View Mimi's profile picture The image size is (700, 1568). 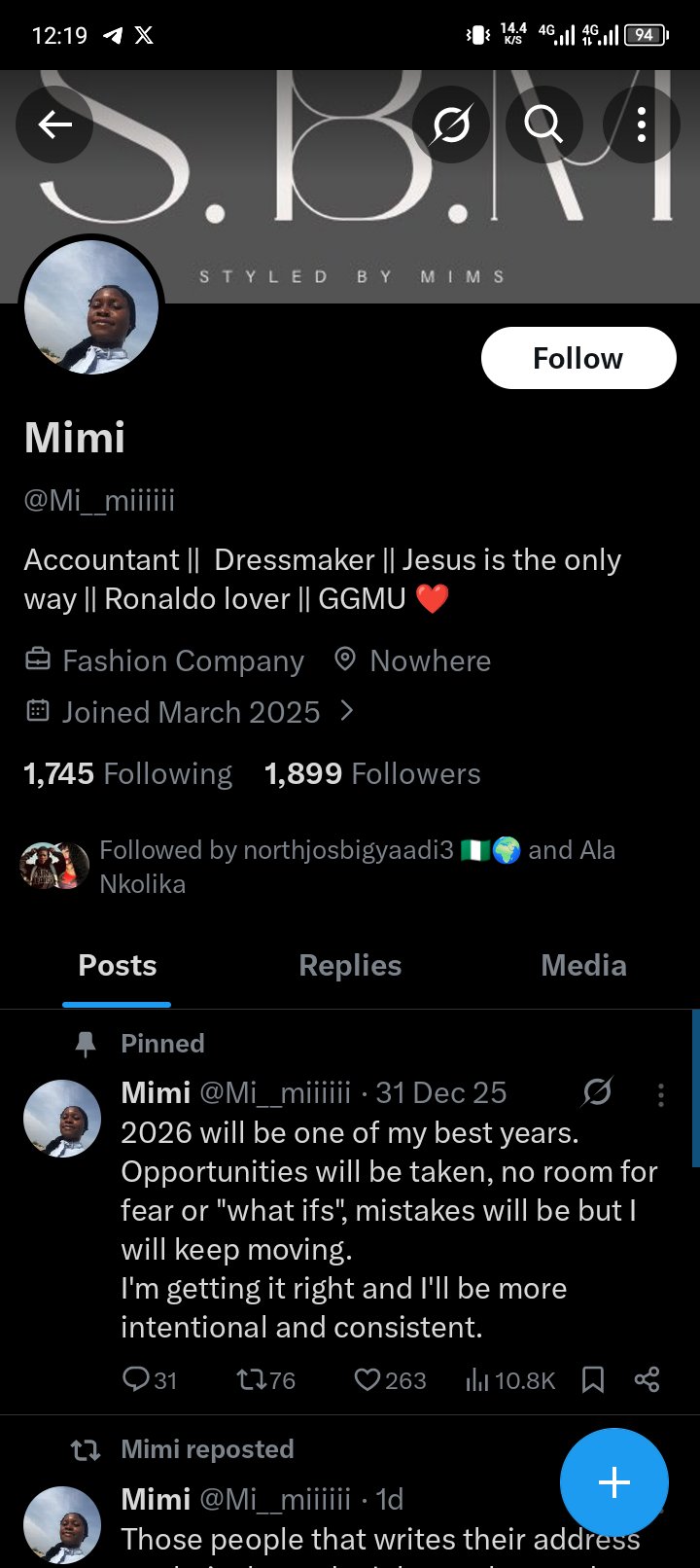pos(91,307)
